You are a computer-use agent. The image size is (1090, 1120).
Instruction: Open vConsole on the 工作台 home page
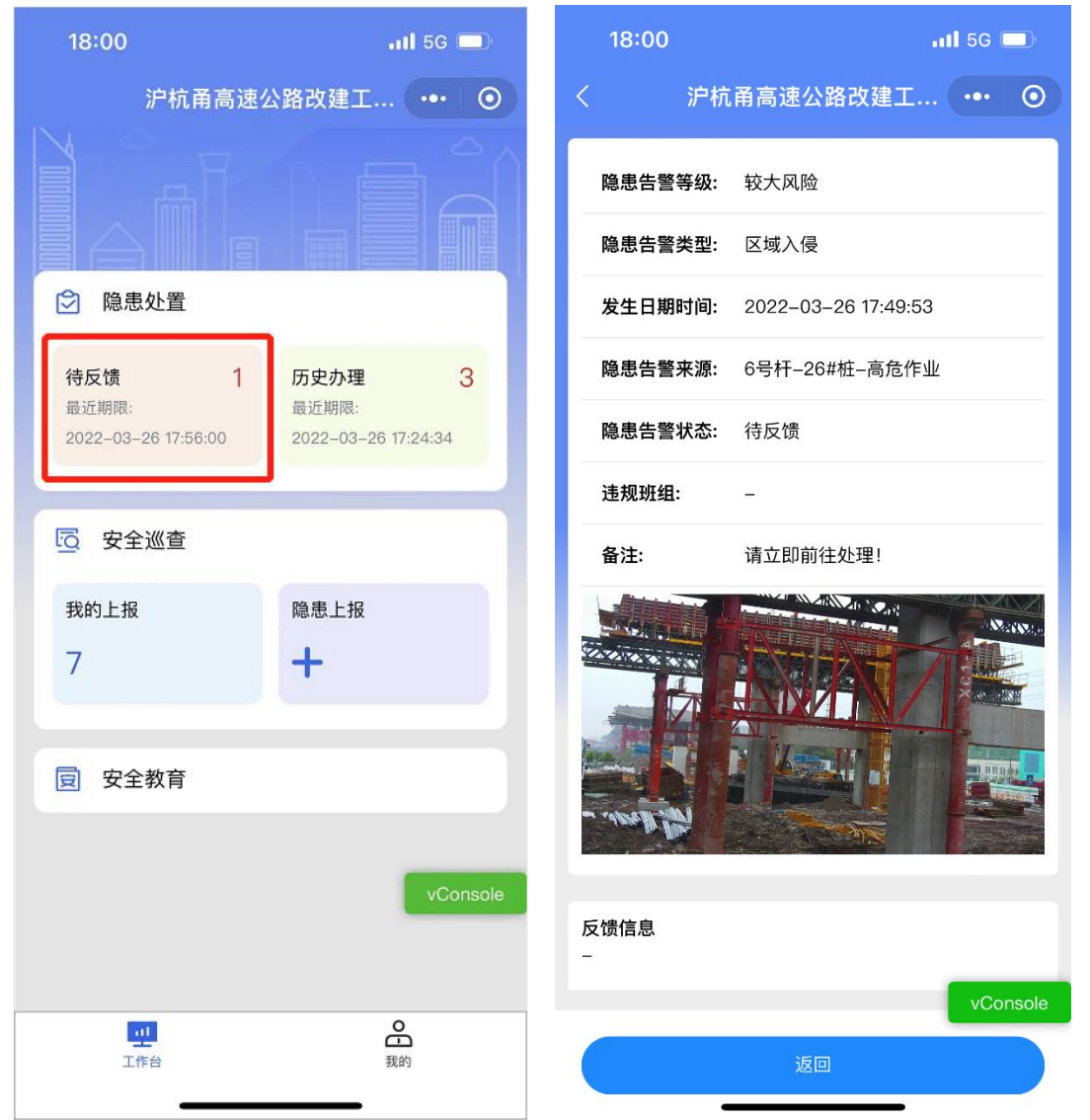point(464,894)
